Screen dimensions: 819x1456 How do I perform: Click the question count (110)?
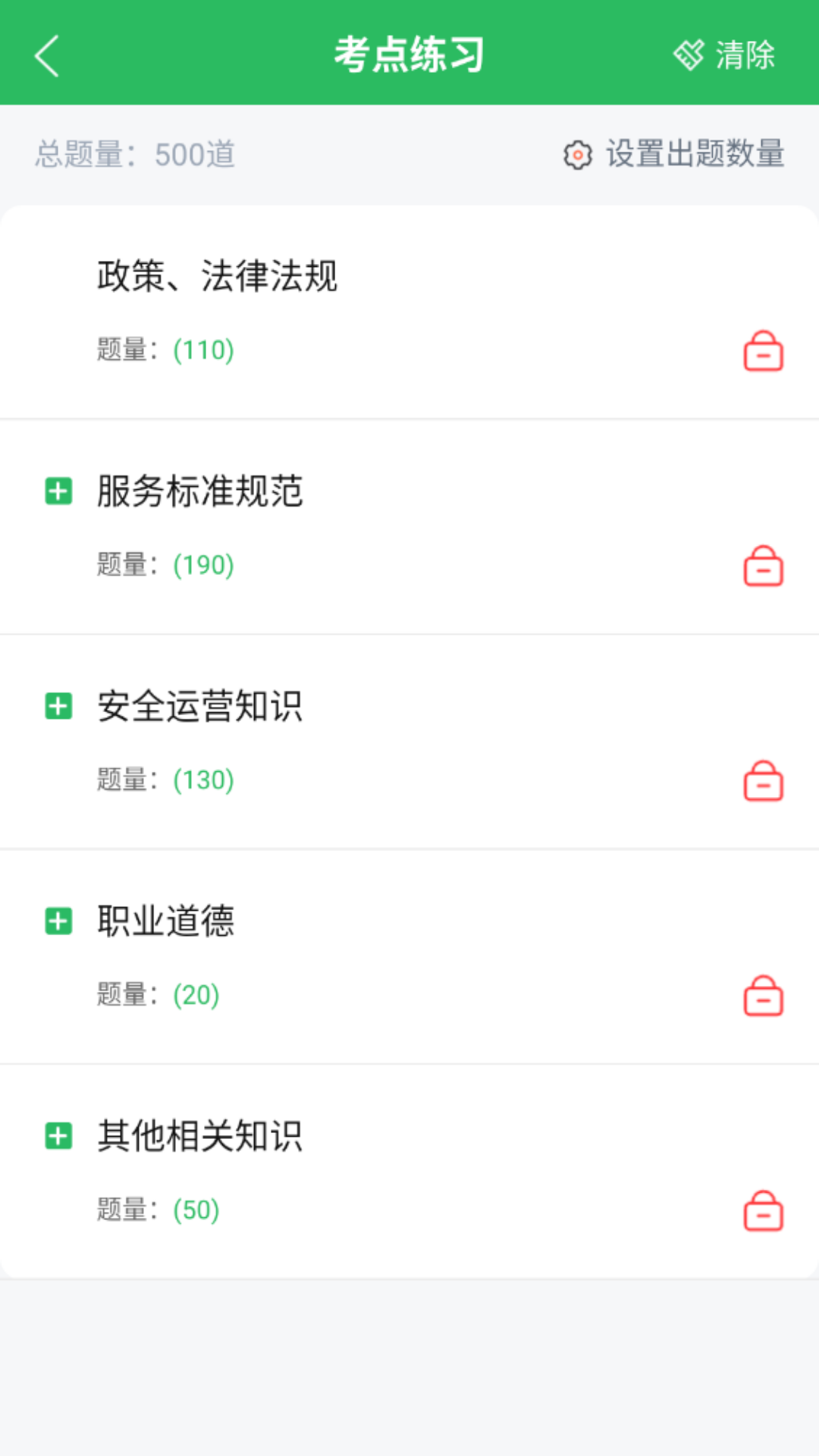(202, 350)
